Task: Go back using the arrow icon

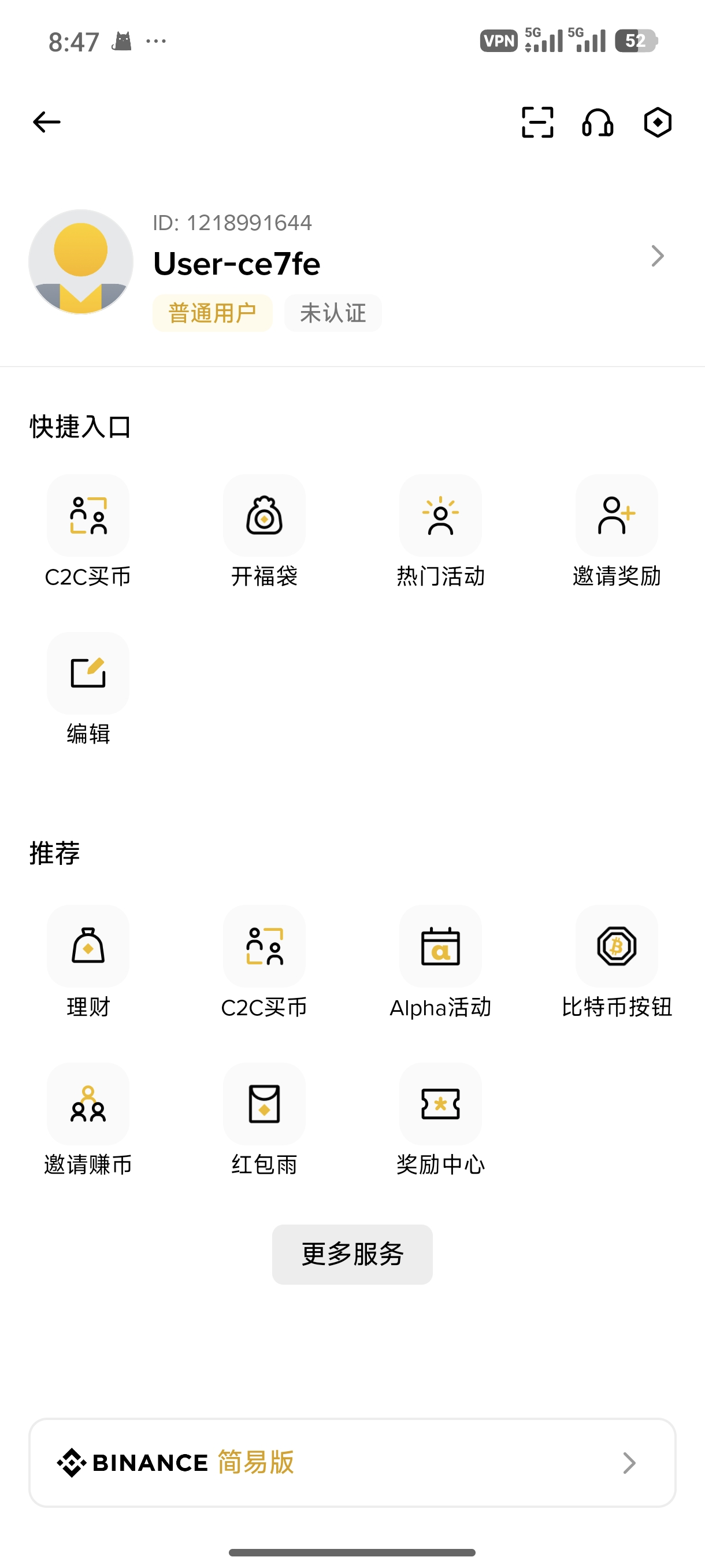Action: [x=47, y=123]
